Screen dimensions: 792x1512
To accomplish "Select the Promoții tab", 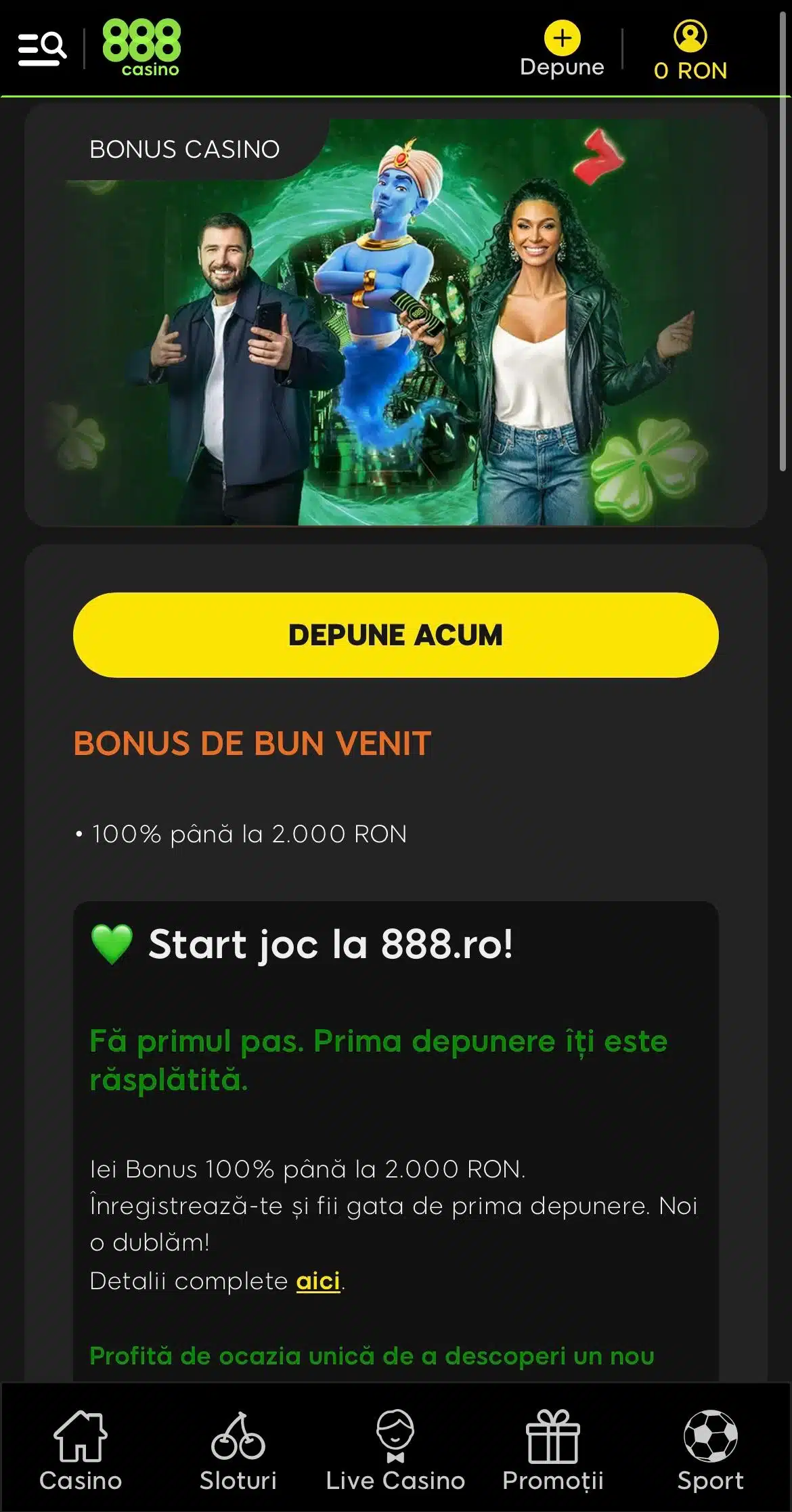I will click(x=552, y=1445).
